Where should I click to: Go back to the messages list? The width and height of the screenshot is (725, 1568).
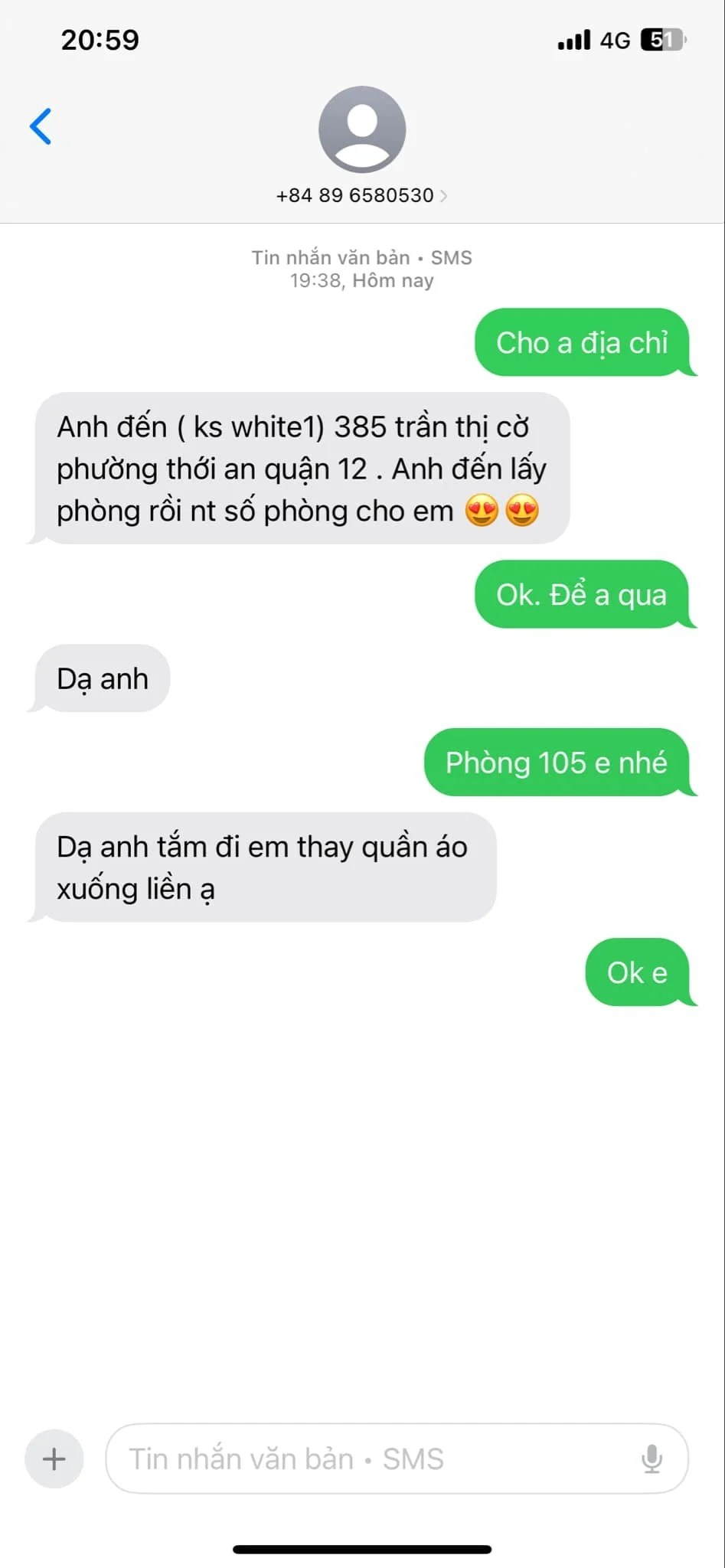coord(41,126)
